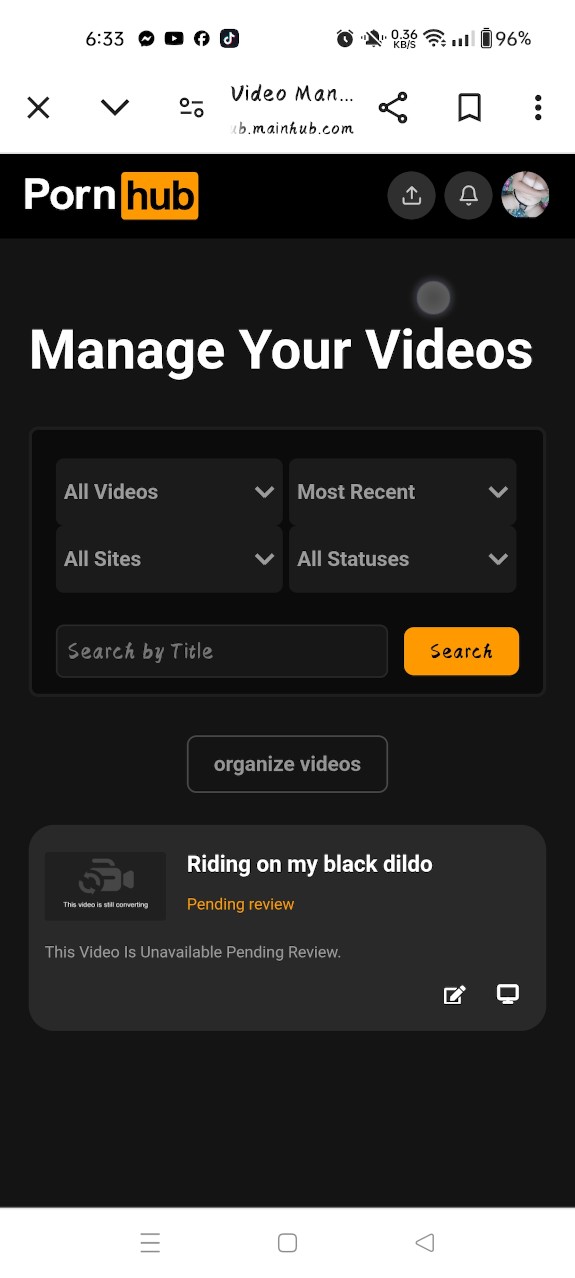Minimize the browser with the down chevron

[115, 107]
